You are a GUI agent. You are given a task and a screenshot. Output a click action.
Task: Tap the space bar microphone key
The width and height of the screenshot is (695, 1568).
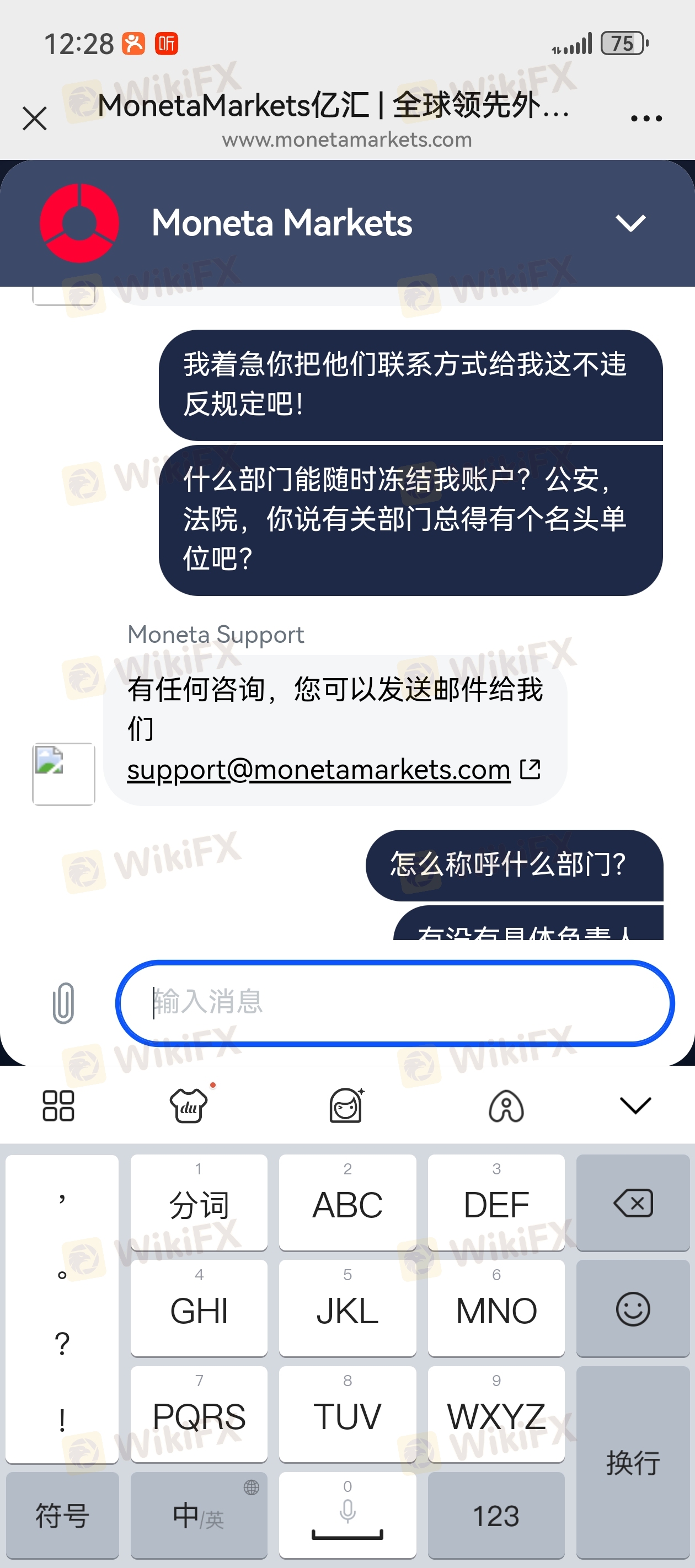tap(347, 1515)
